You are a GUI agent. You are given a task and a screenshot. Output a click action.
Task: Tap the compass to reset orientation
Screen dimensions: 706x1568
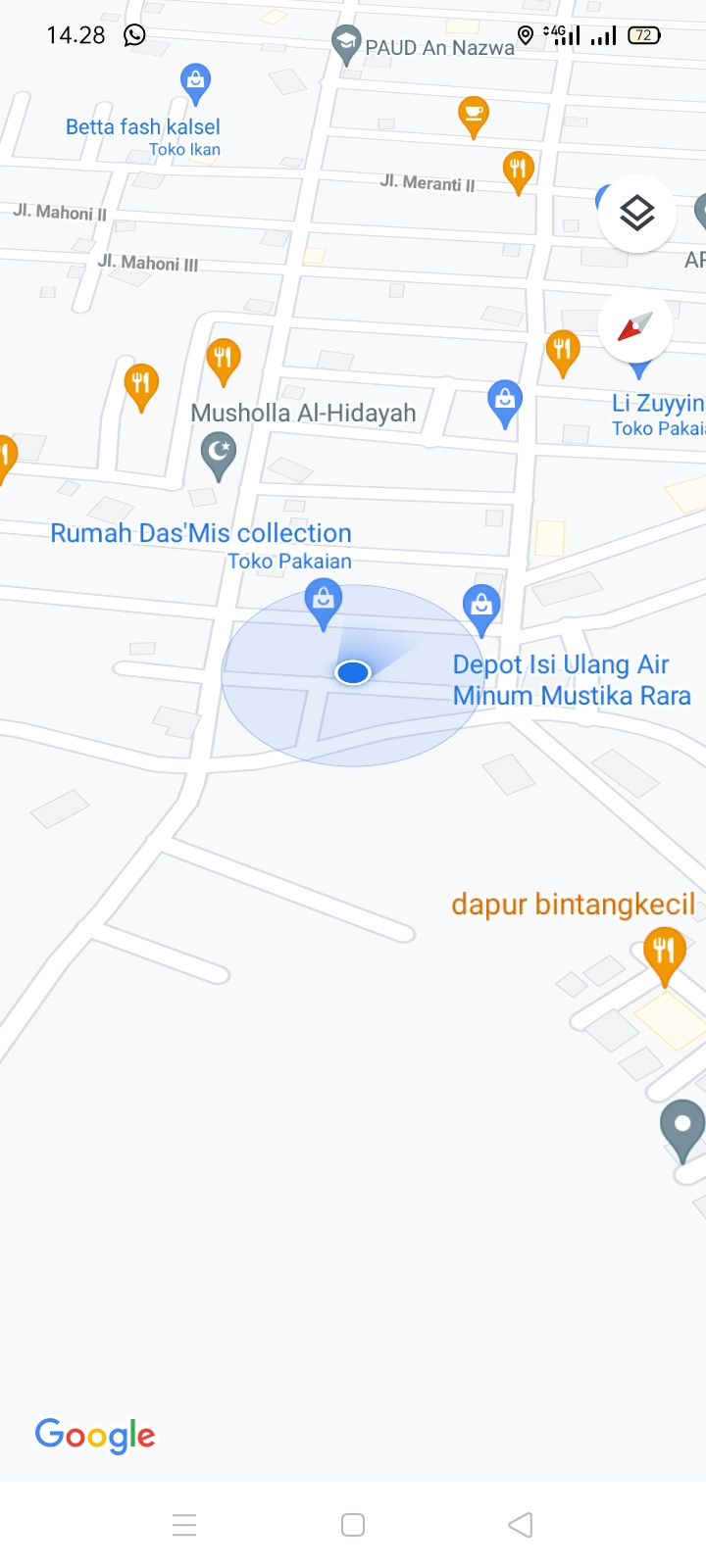click(635, 327)
